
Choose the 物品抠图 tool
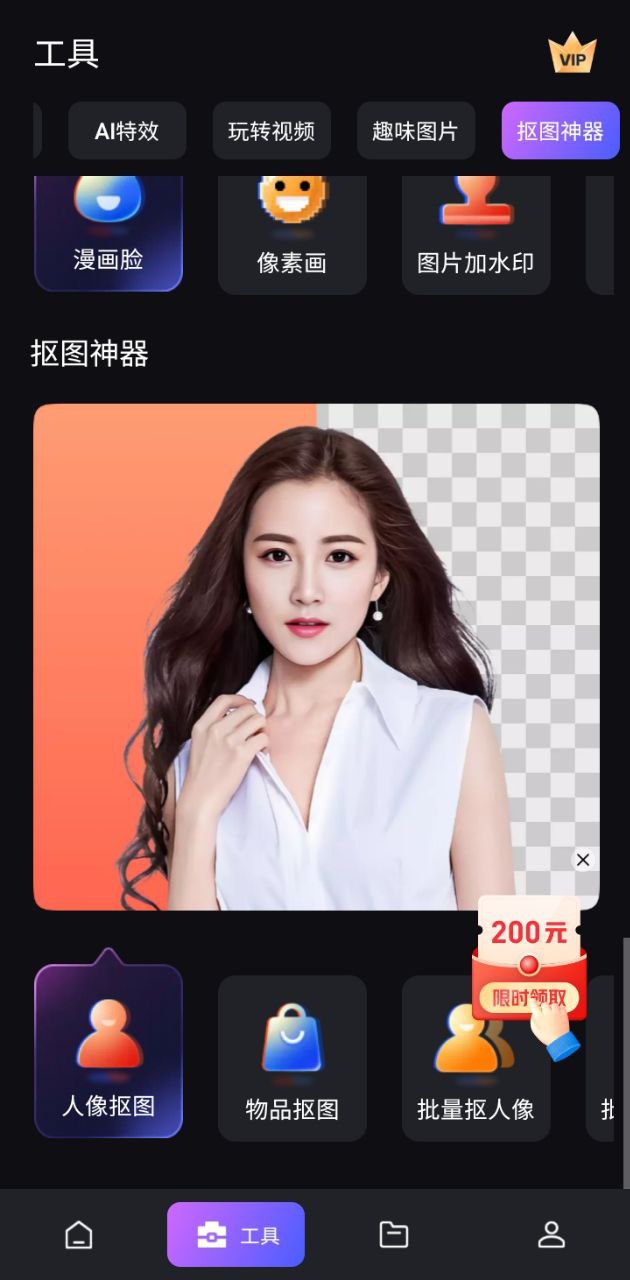pyautogui.click(x=292, y=1058)
